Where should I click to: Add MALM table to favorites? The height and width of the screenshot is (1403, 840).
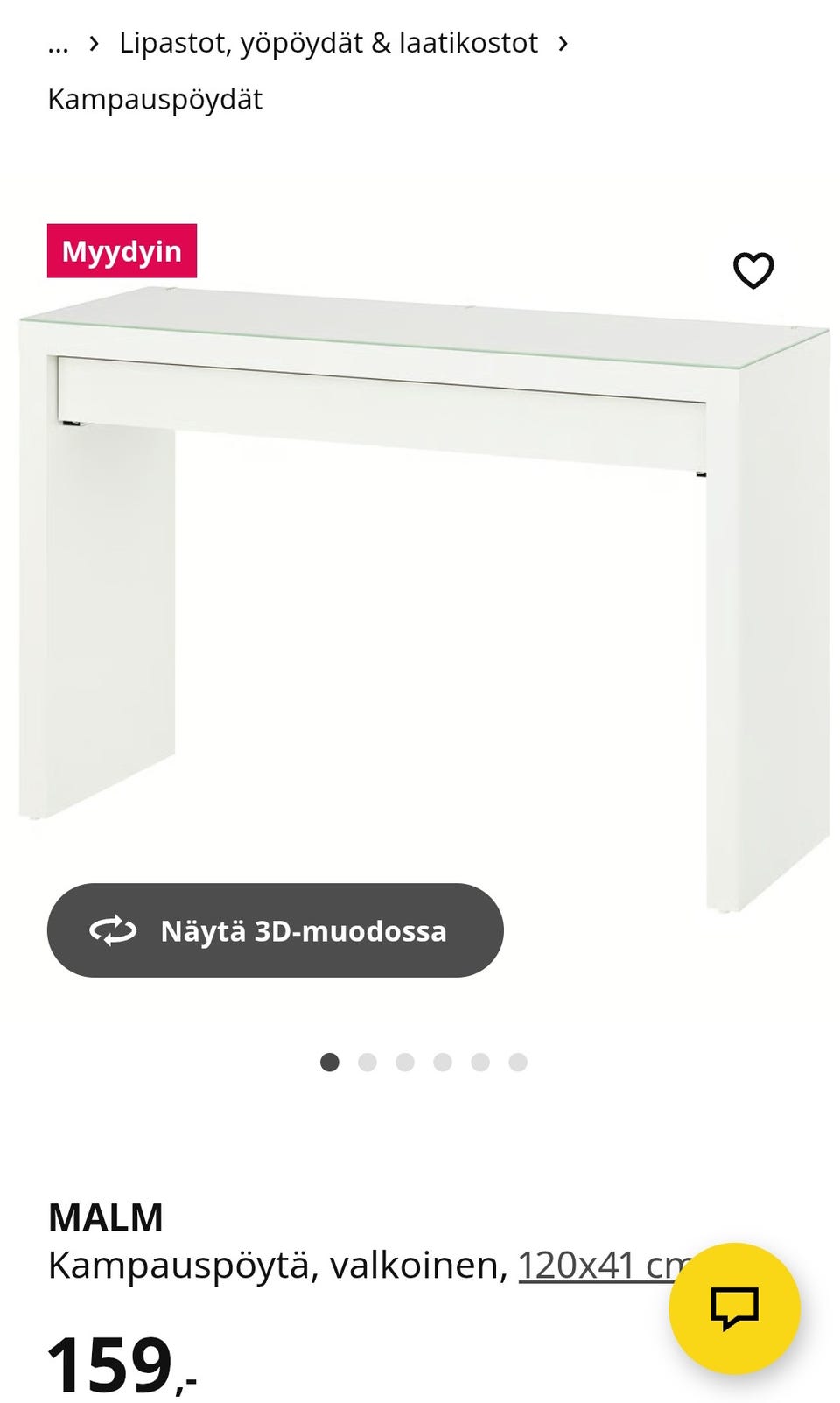click(752, 270)
